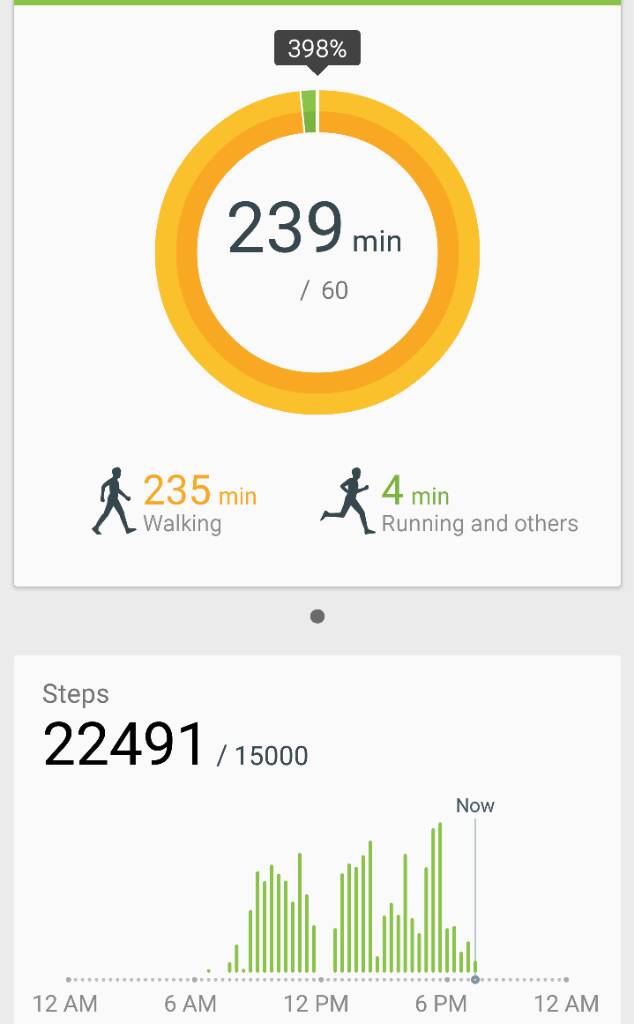The width and height of the screenshot is (634, 1024).
Task: Open the Steps card details
Action: tap(317, 839)
